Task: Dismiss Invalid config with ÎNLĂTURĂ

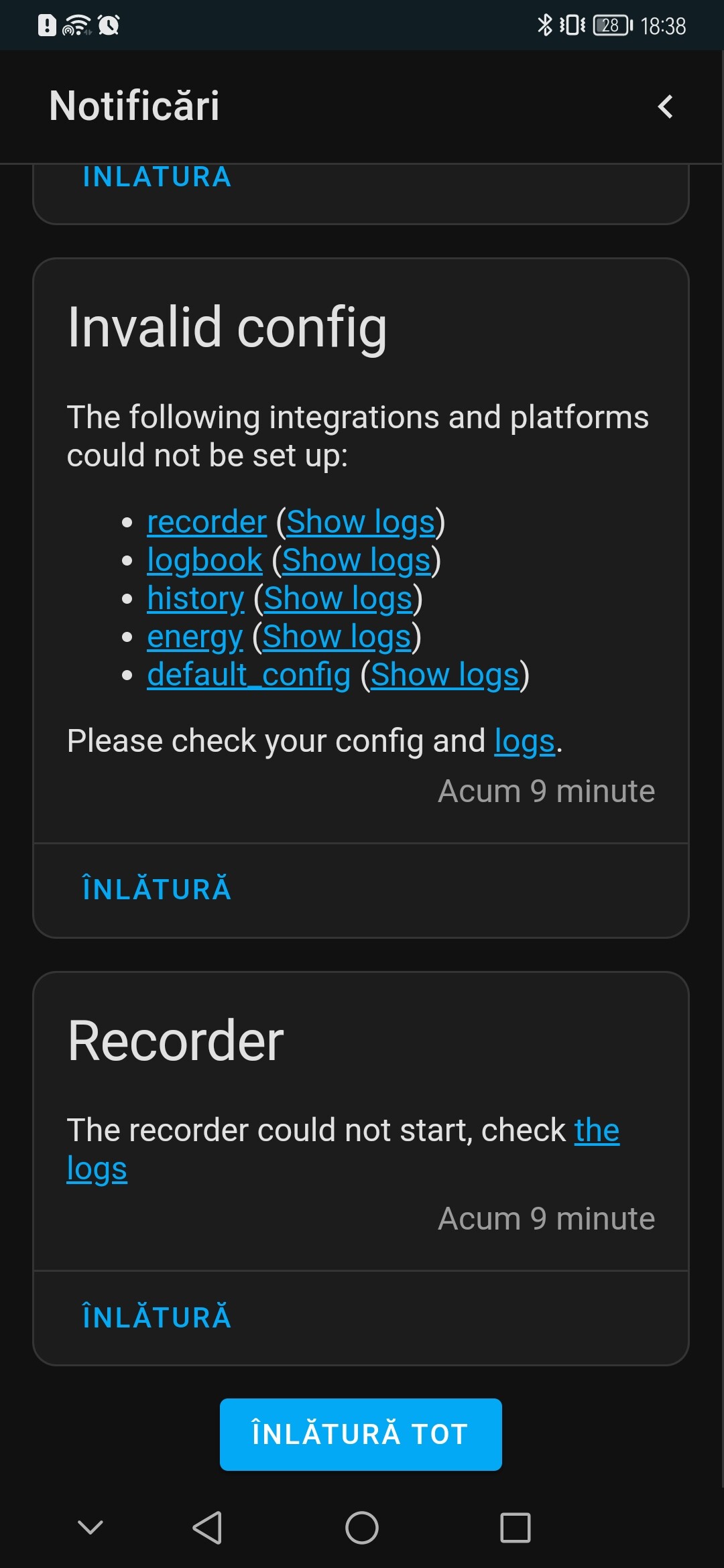Action: (x=156, y=888)
